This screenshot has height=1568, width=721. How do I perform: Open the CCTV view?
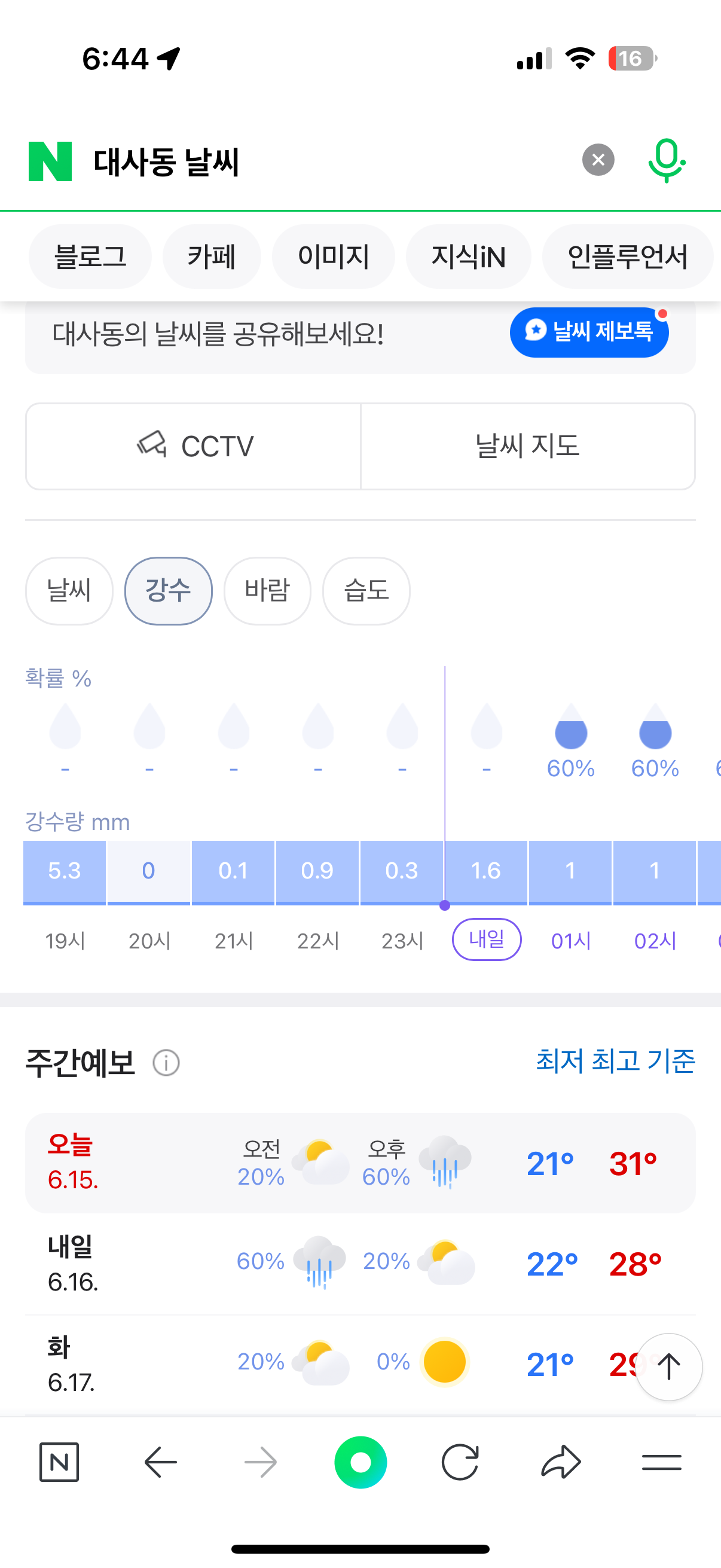[x=194, y=446]
